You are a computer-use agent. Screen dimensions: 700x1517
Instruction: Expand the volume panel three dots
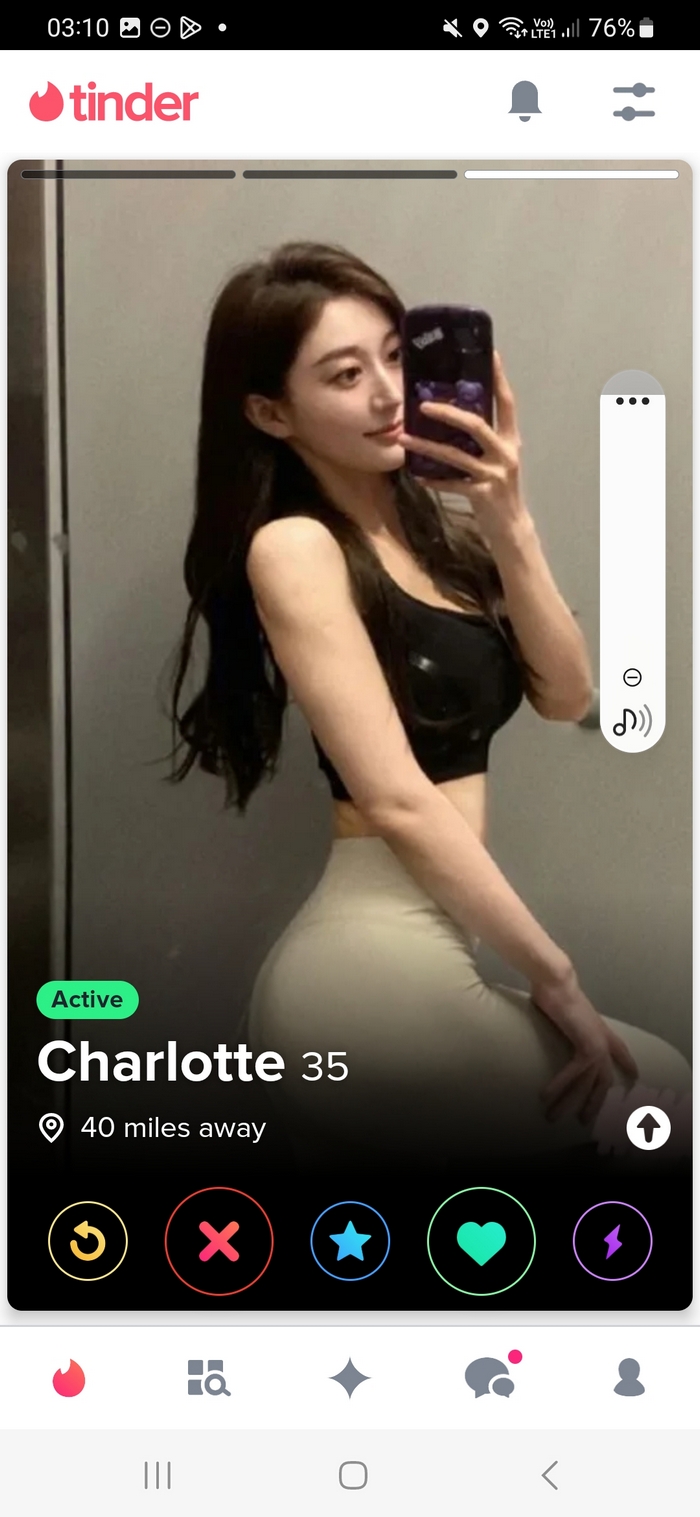tap(632, 401)
